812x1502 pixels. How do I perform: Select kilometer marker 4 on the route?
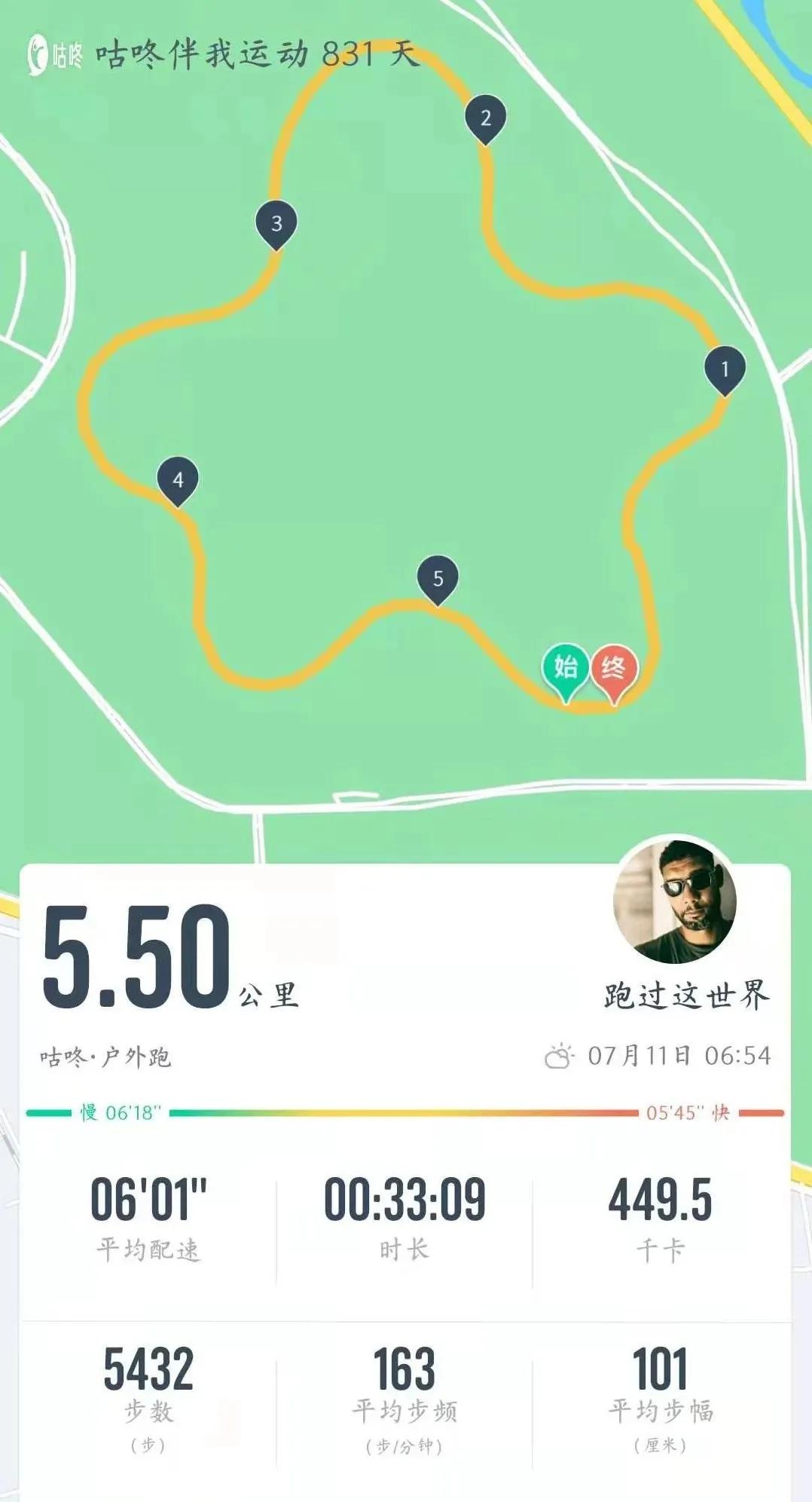point(177,479)
